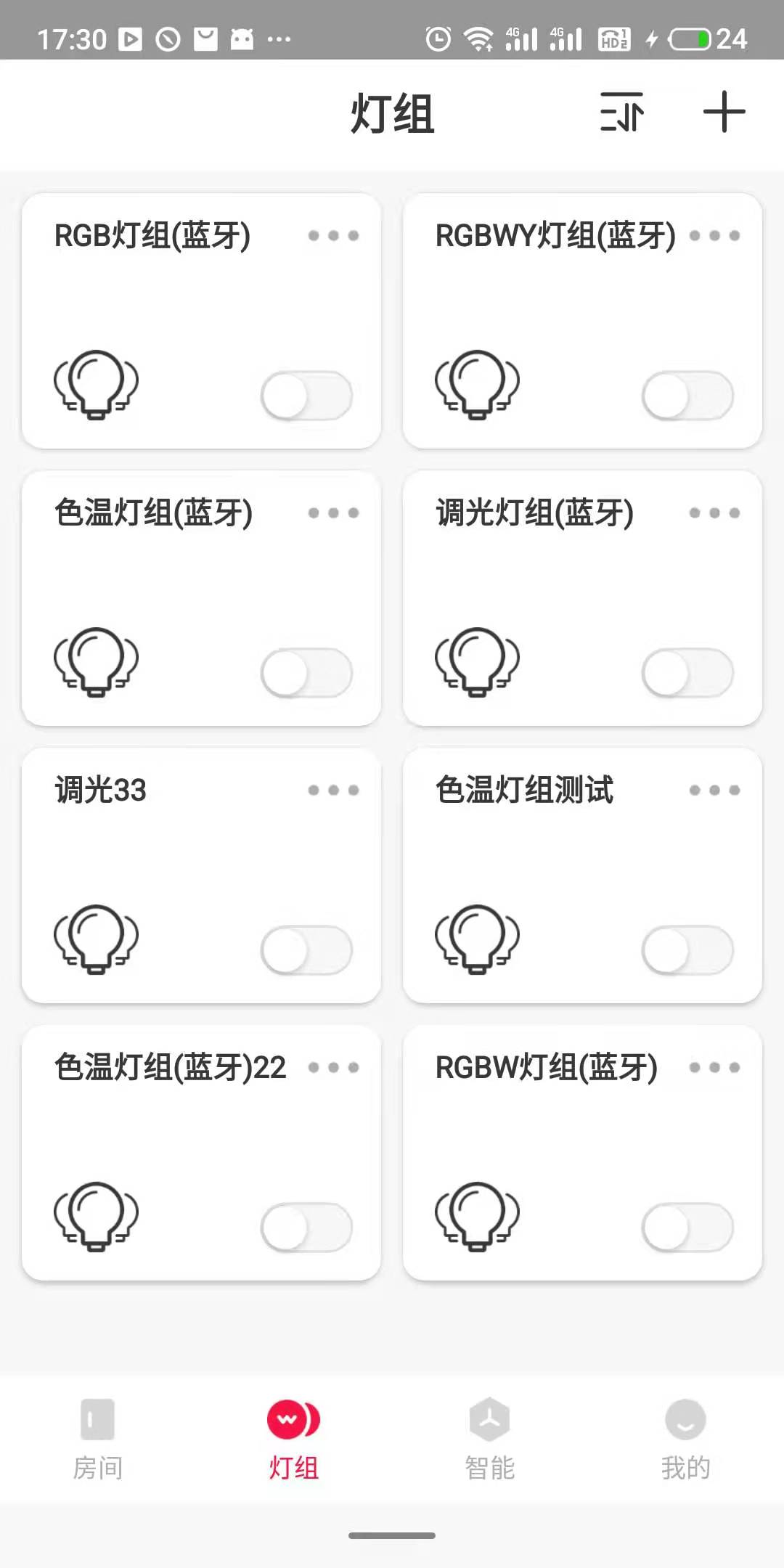
Task: Toggle the 色温灯组(蓝牙)22 switch
Action: click(x=306, y=1228)
